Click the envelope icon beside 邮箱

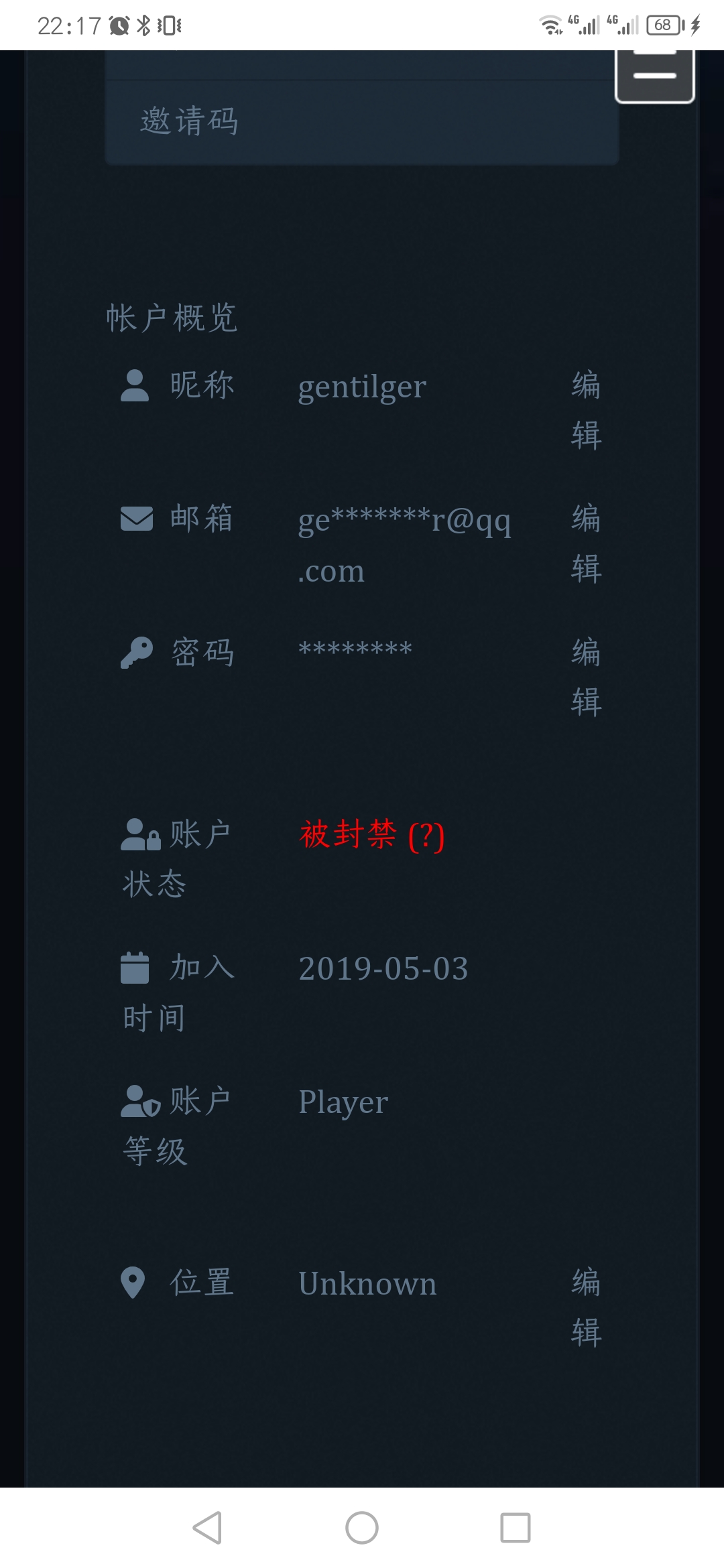[x=136, y=519]
